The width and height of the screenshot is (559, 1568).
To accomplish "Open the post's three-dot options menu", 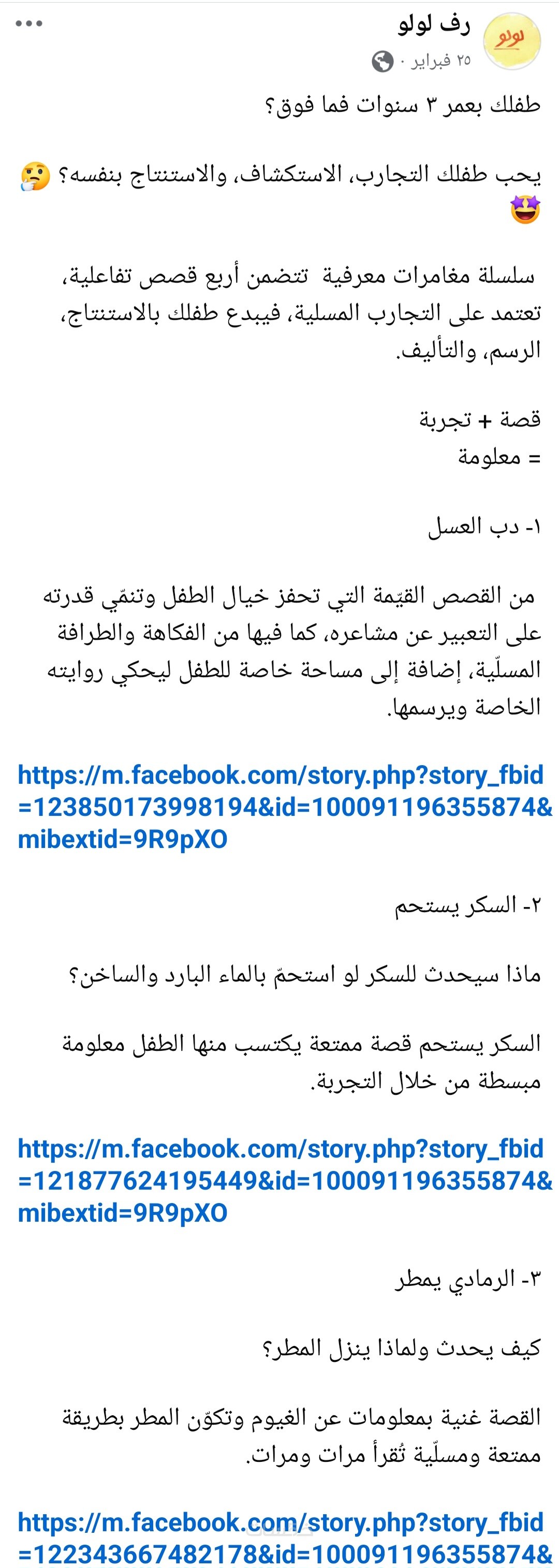I will [x=29, y=24].
